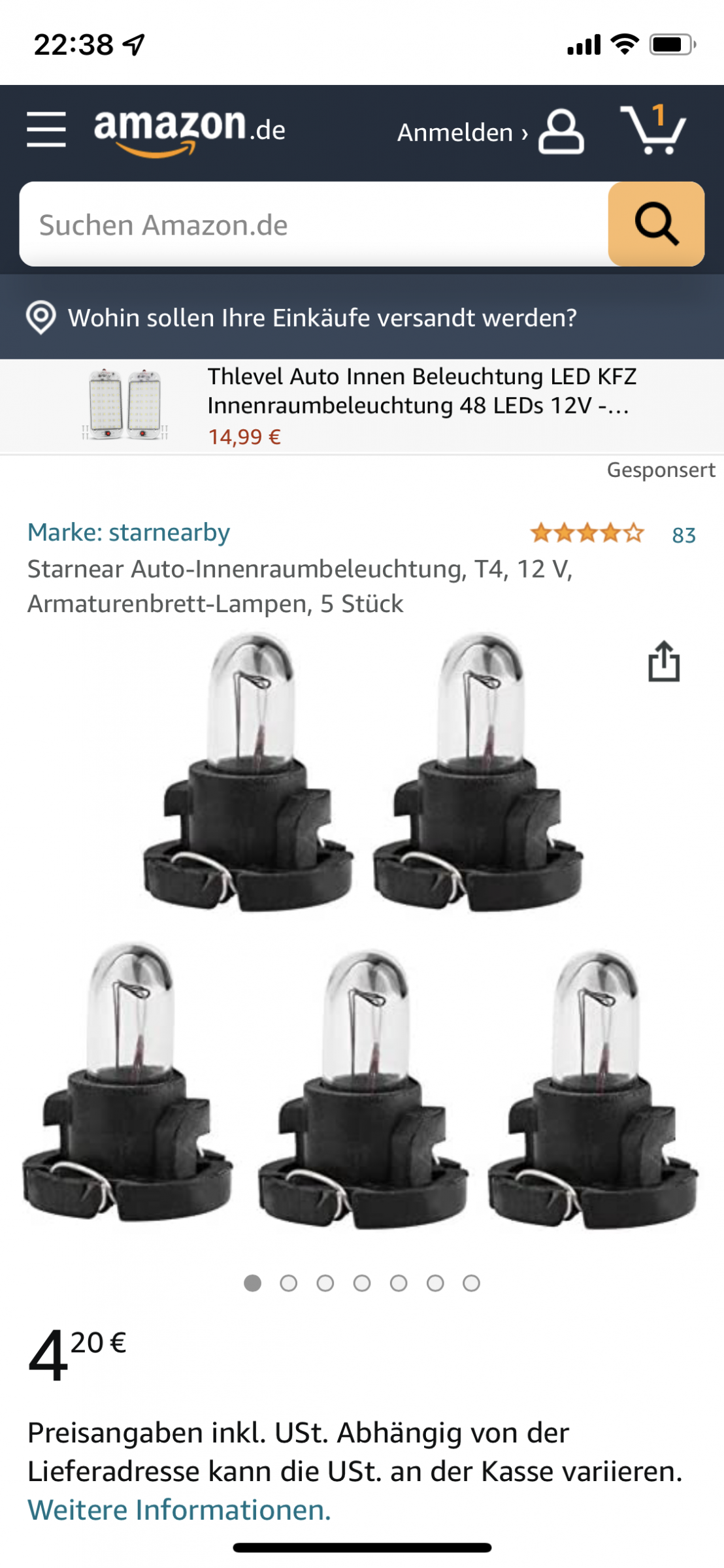Screen dimensions: 724x1568
Task: Tap the orange search magnifier button
Action: click(656, 224)
